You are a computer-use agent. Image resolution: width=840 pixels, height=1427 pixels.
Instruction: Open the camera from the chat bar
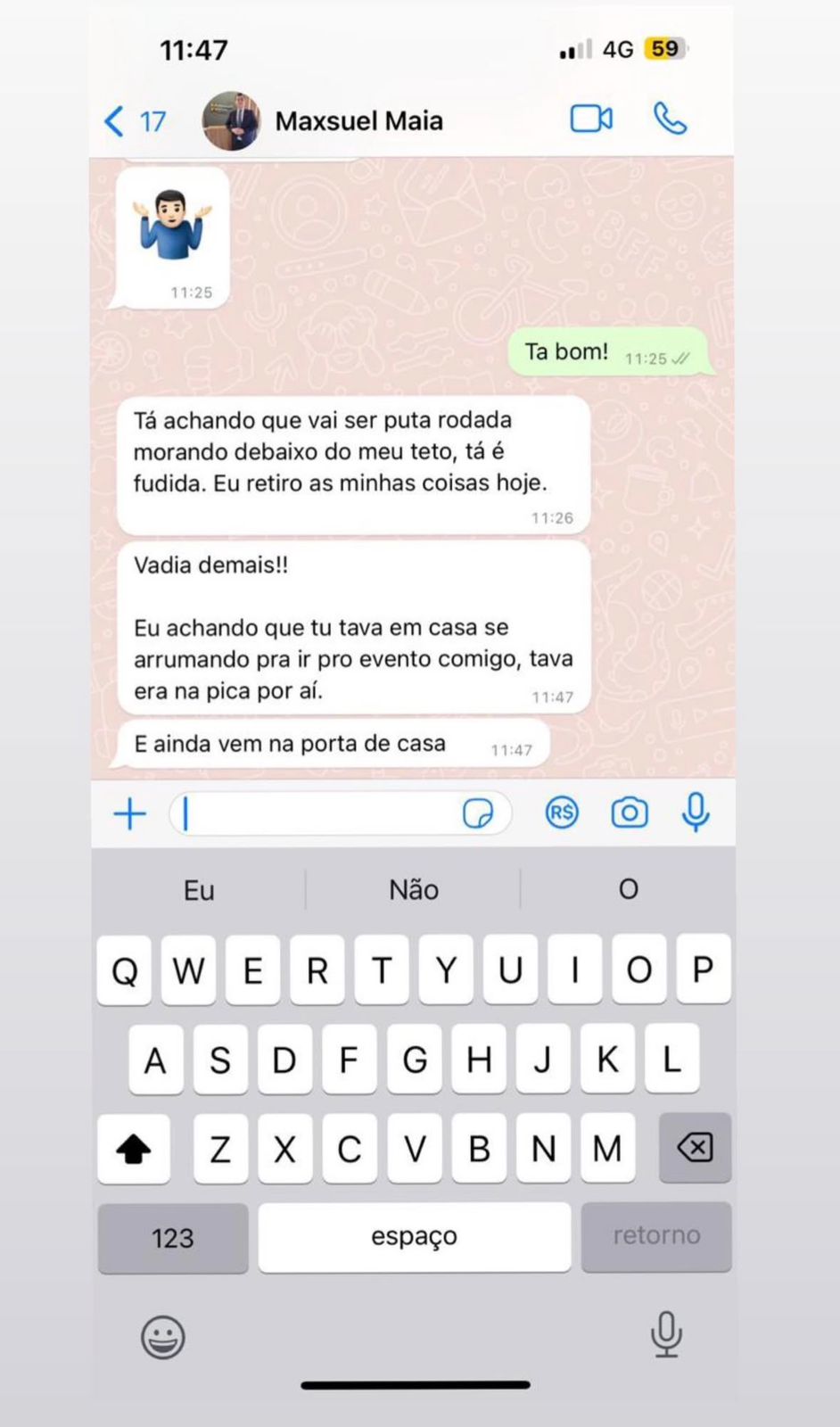[x=630, y=812]
